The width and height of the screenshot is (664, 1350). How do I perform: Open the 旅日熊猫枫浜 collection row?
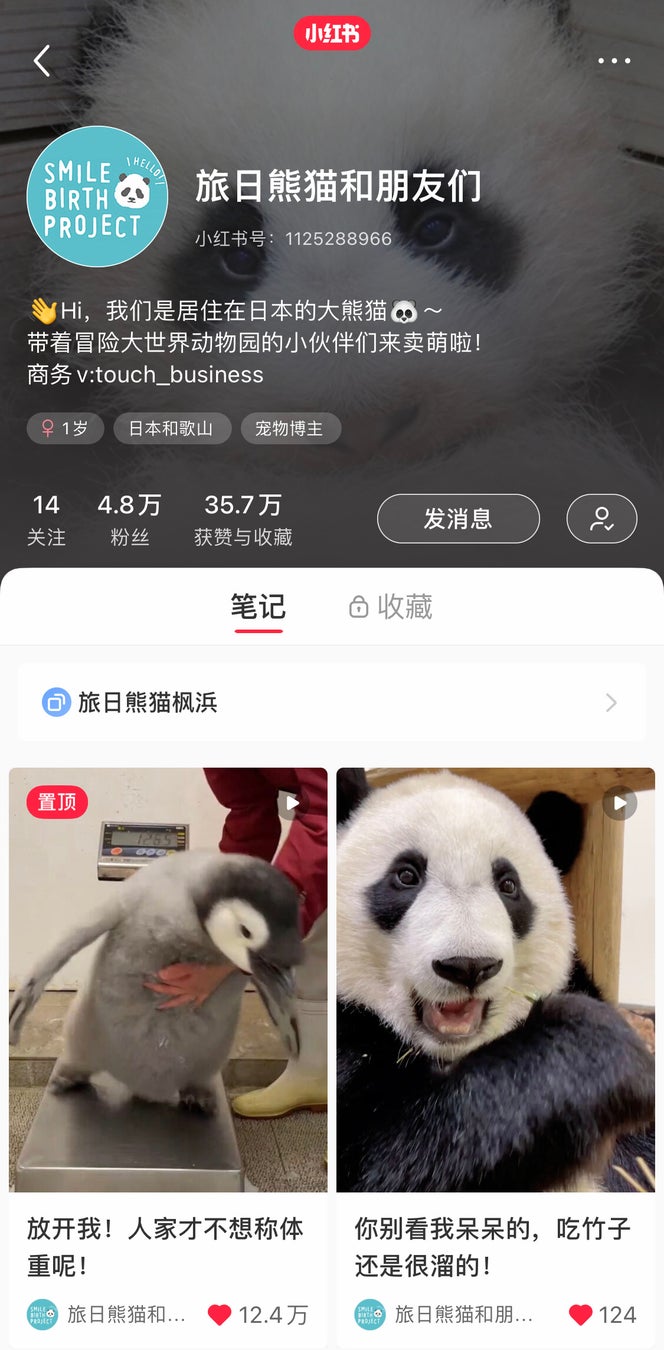(332, 703)
